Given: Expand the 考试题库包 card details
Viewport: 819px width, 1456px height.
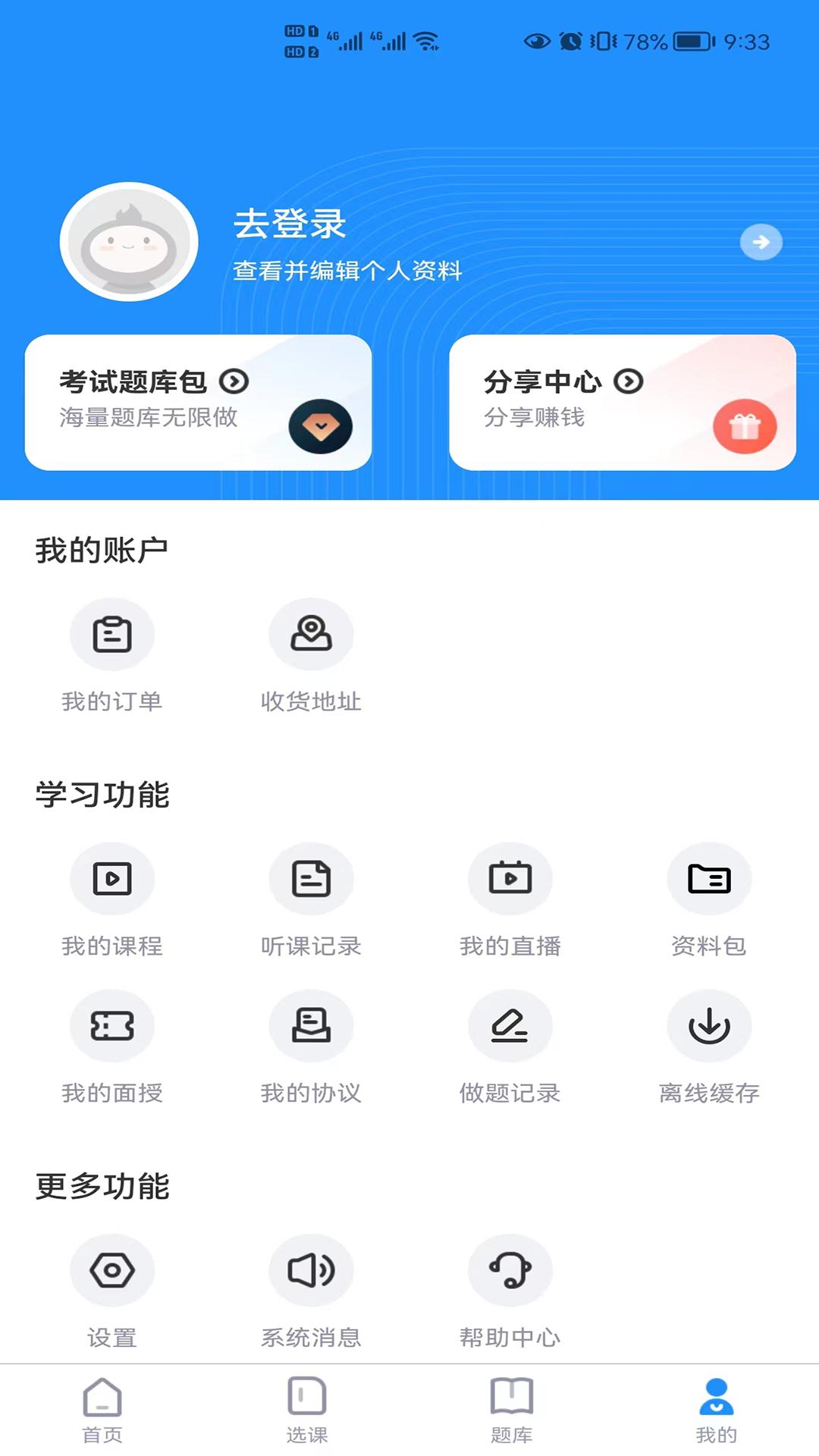Looking at the screenshot, I should pos(236,383).
